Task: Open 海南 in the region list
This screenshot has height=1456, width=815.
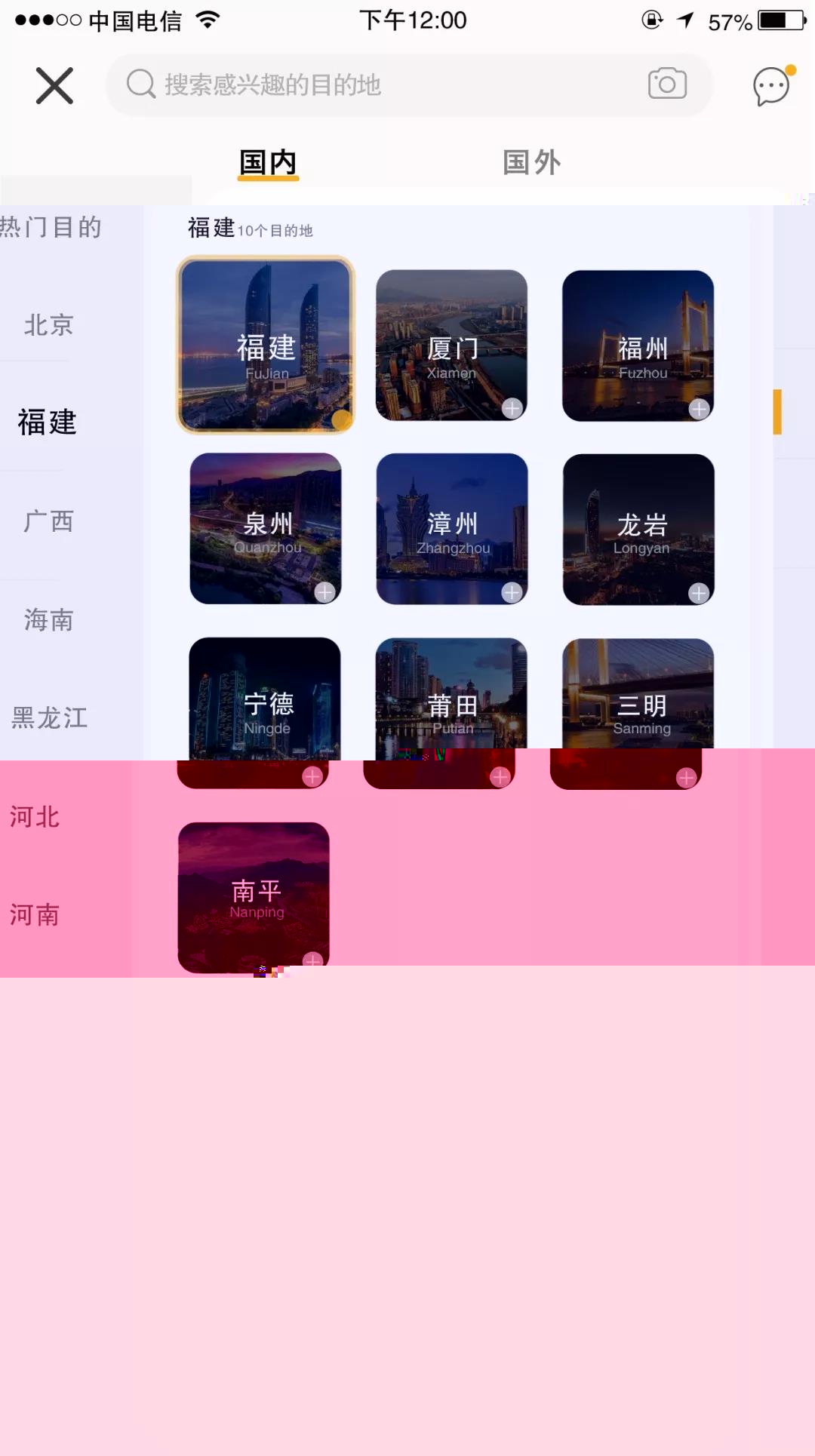Action: click(x=48, y=619)
